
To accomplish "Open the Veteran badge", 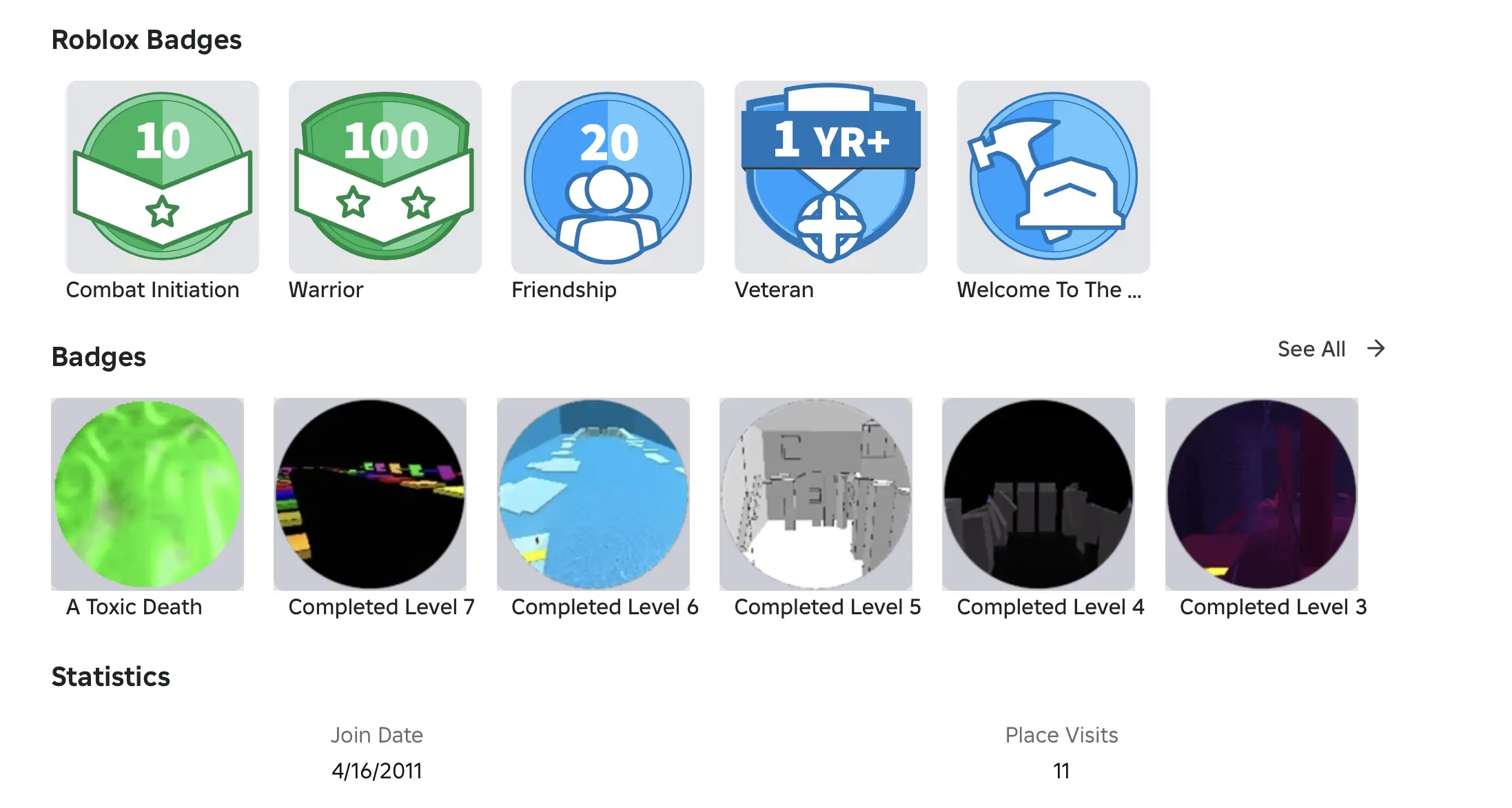I will pyautogui.click(x=830, y=176).
